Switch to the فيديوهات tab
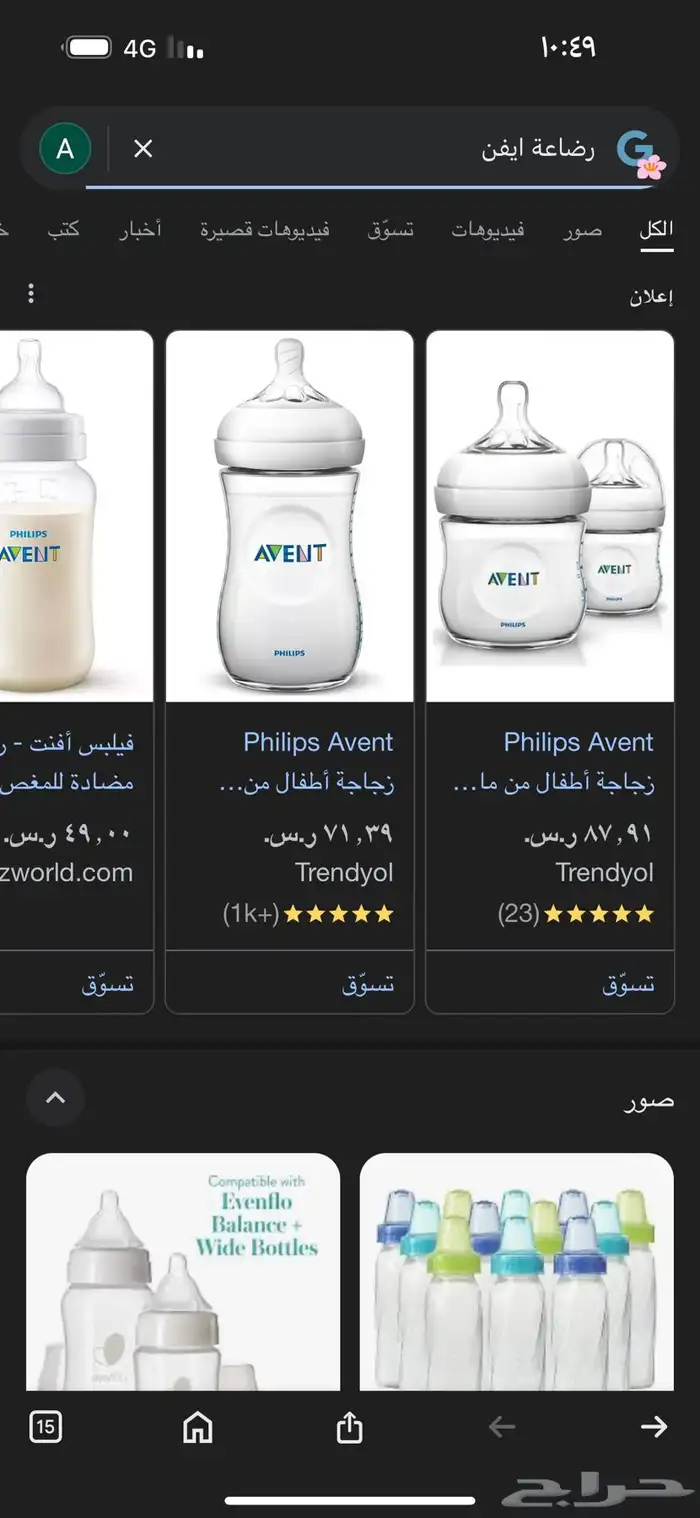 487,230
